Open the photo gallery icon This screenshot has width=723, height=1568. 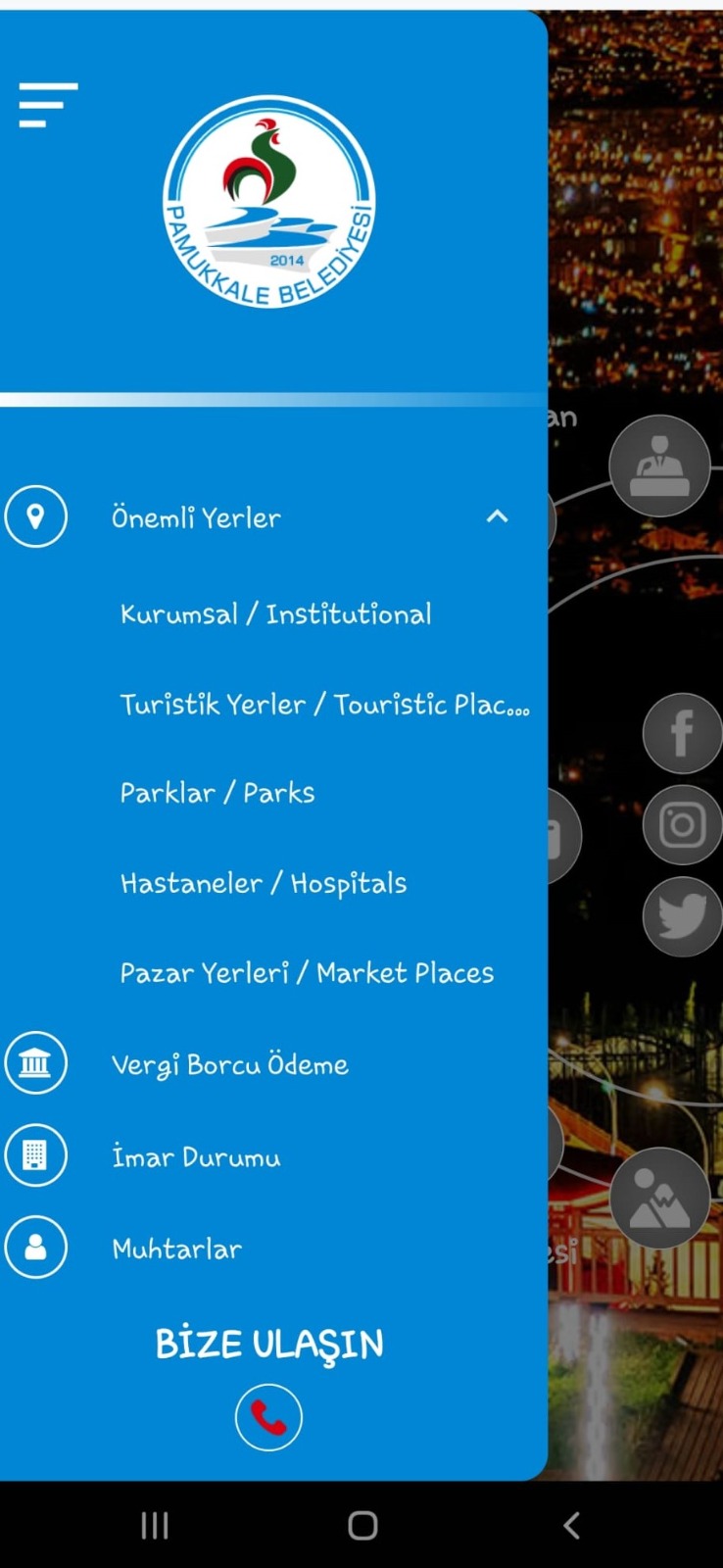(659, 1198)
